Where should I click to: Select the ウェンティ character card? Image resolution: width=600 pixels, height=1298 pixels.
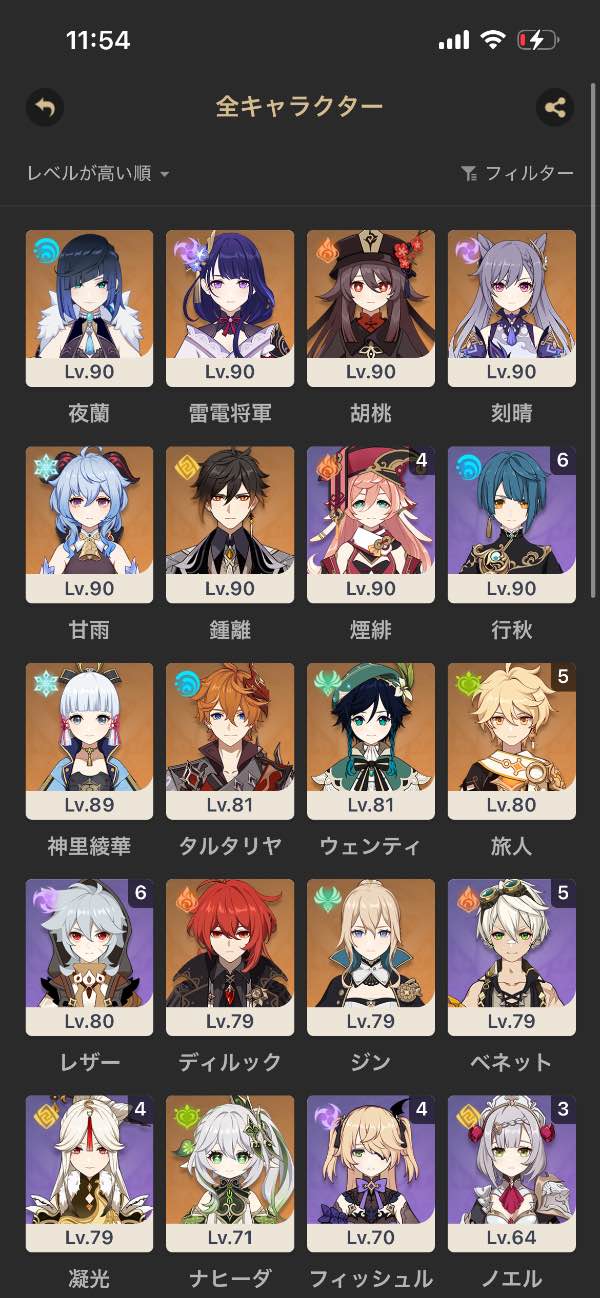(371, 741)
